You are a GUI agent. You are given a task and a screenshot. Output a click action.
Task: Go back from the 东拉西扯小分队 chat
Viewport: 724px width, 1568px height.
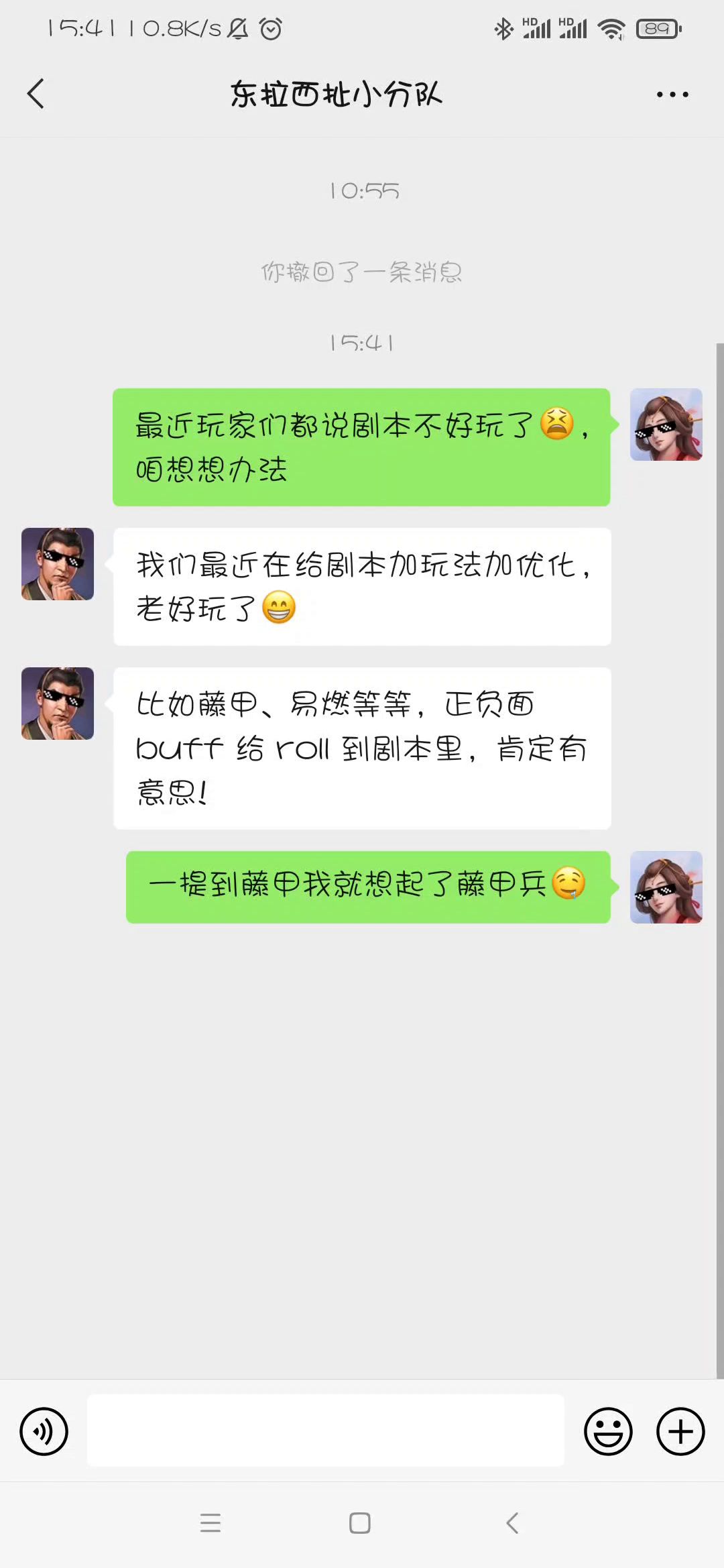click(x=36, y=94)
